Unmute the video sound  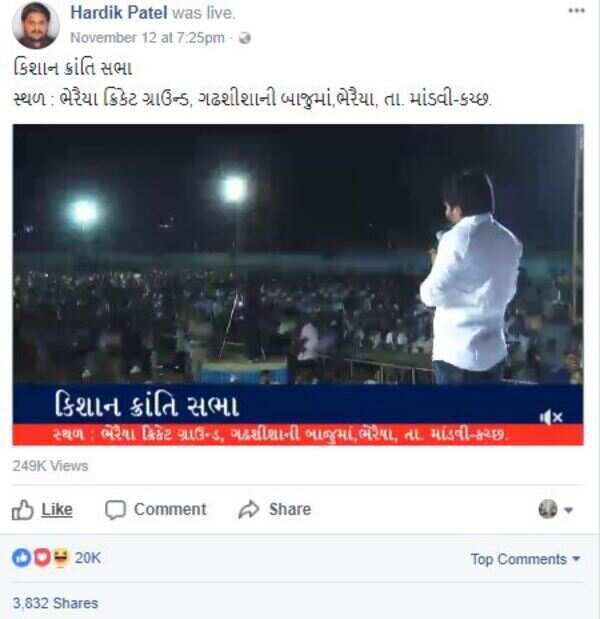(551, 416)
